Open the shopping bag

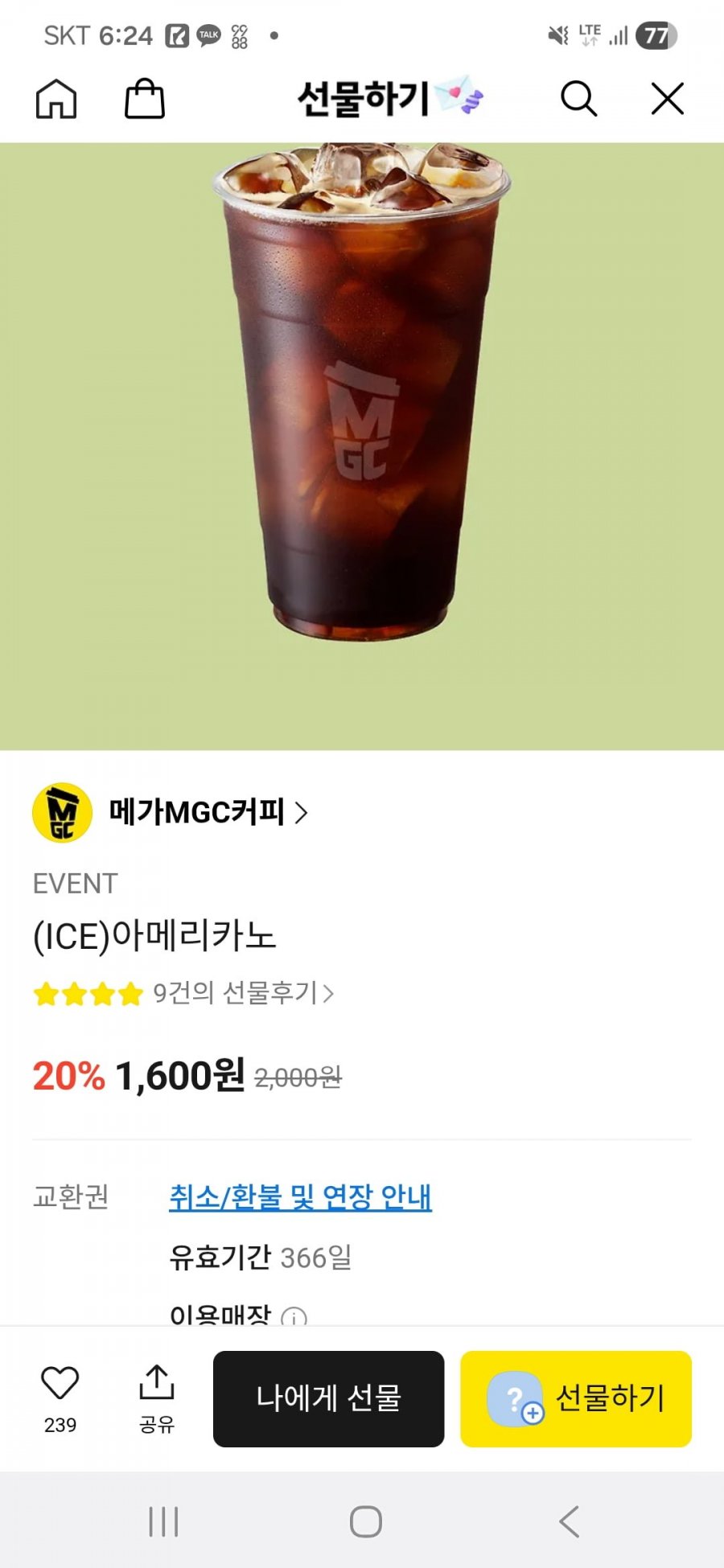pos(145,99)
